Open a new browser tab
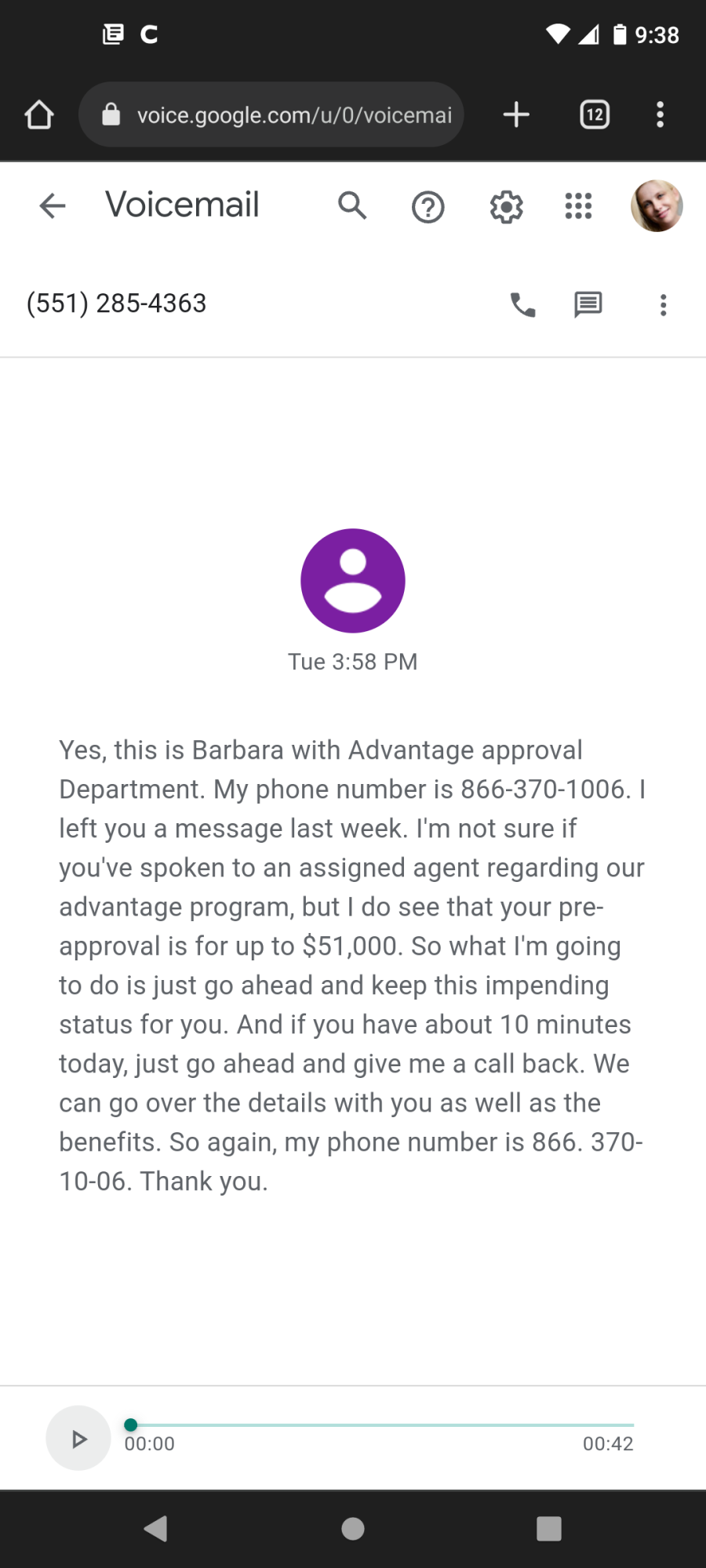Screen dimensions: 706x1568 point(516,114)
